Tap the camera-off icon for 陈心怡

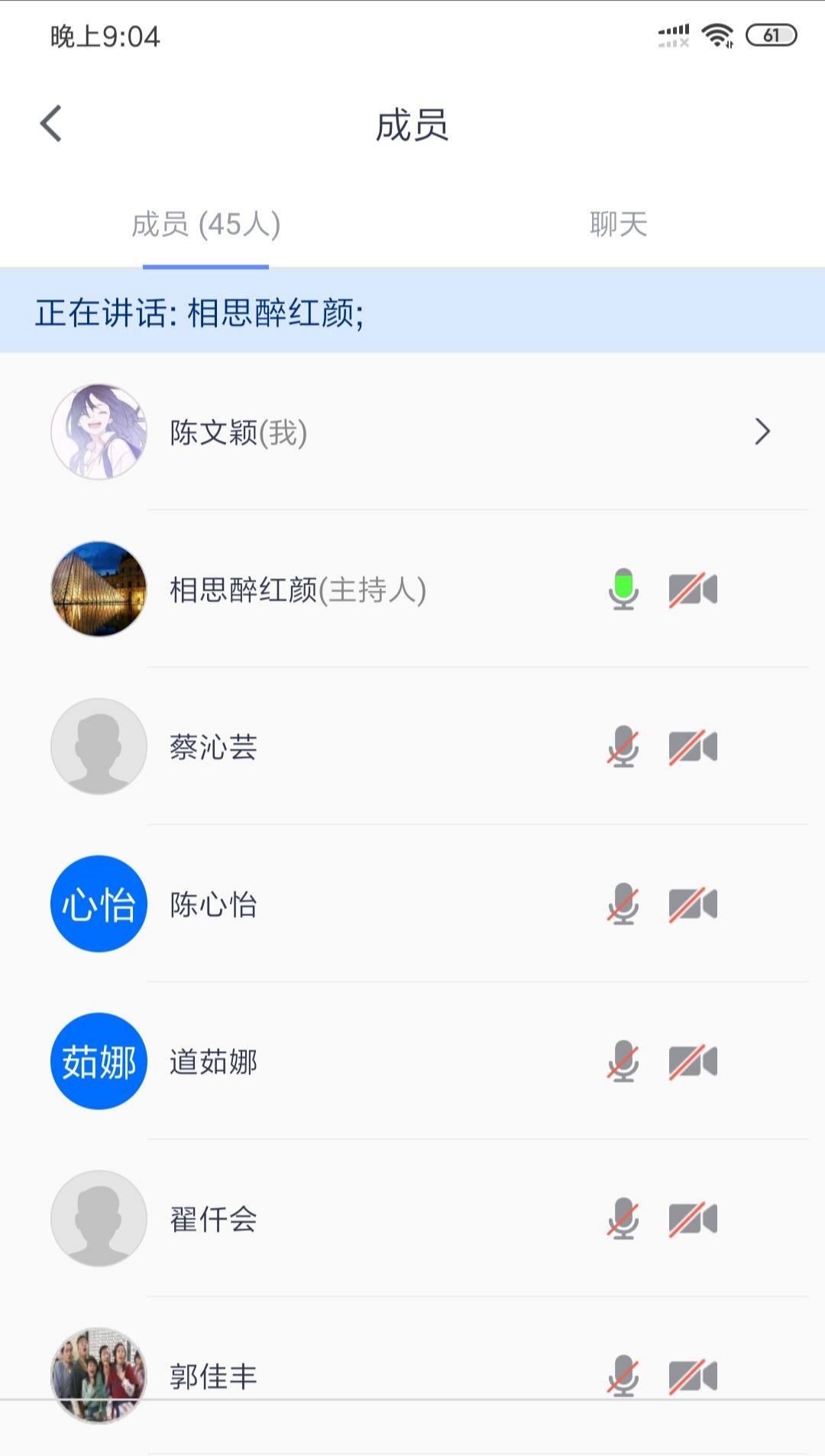(693, 905)
